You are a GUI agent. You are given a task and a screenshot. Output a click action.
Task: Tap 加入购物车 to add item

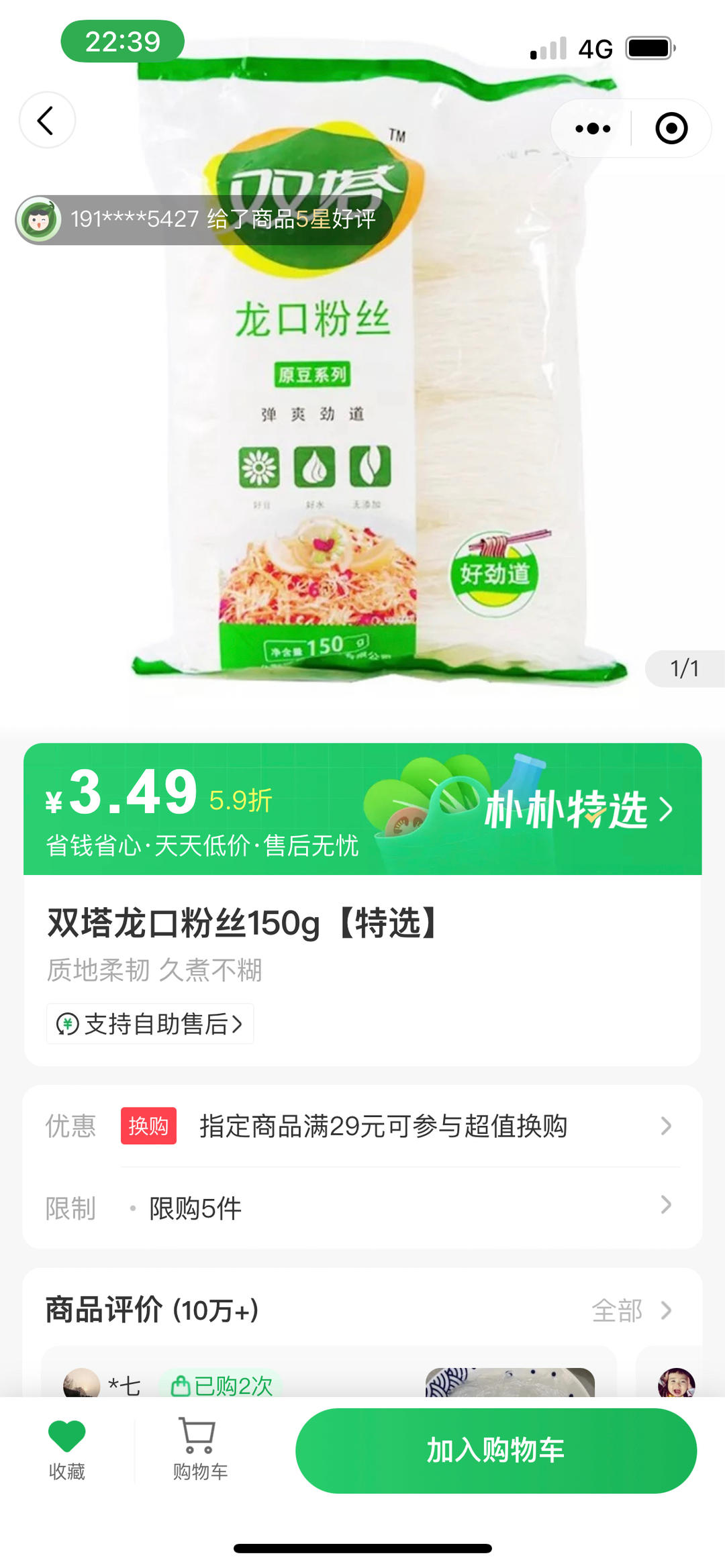click(495, 1451)
